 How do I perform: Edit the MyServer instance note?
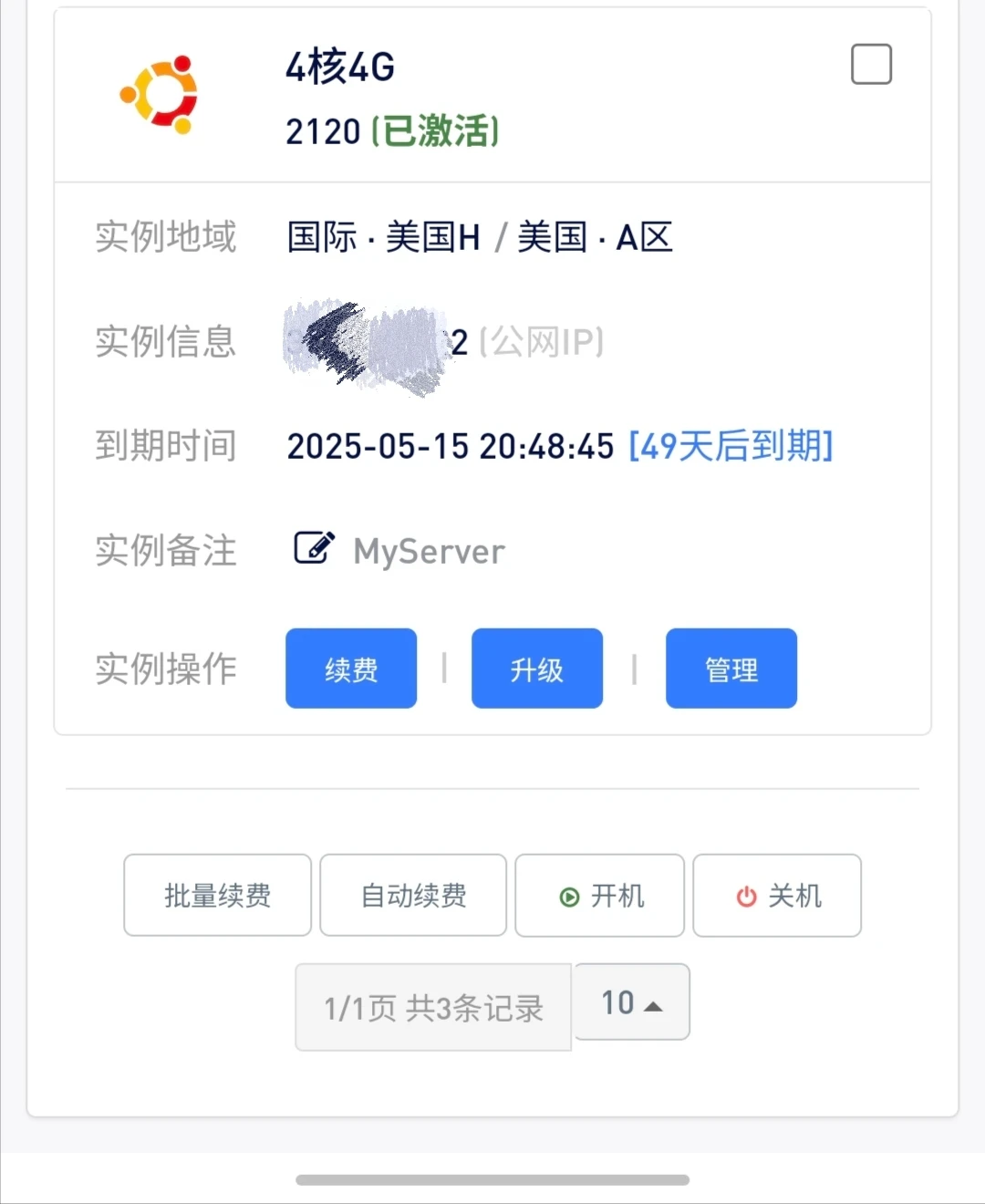point(314,548)
